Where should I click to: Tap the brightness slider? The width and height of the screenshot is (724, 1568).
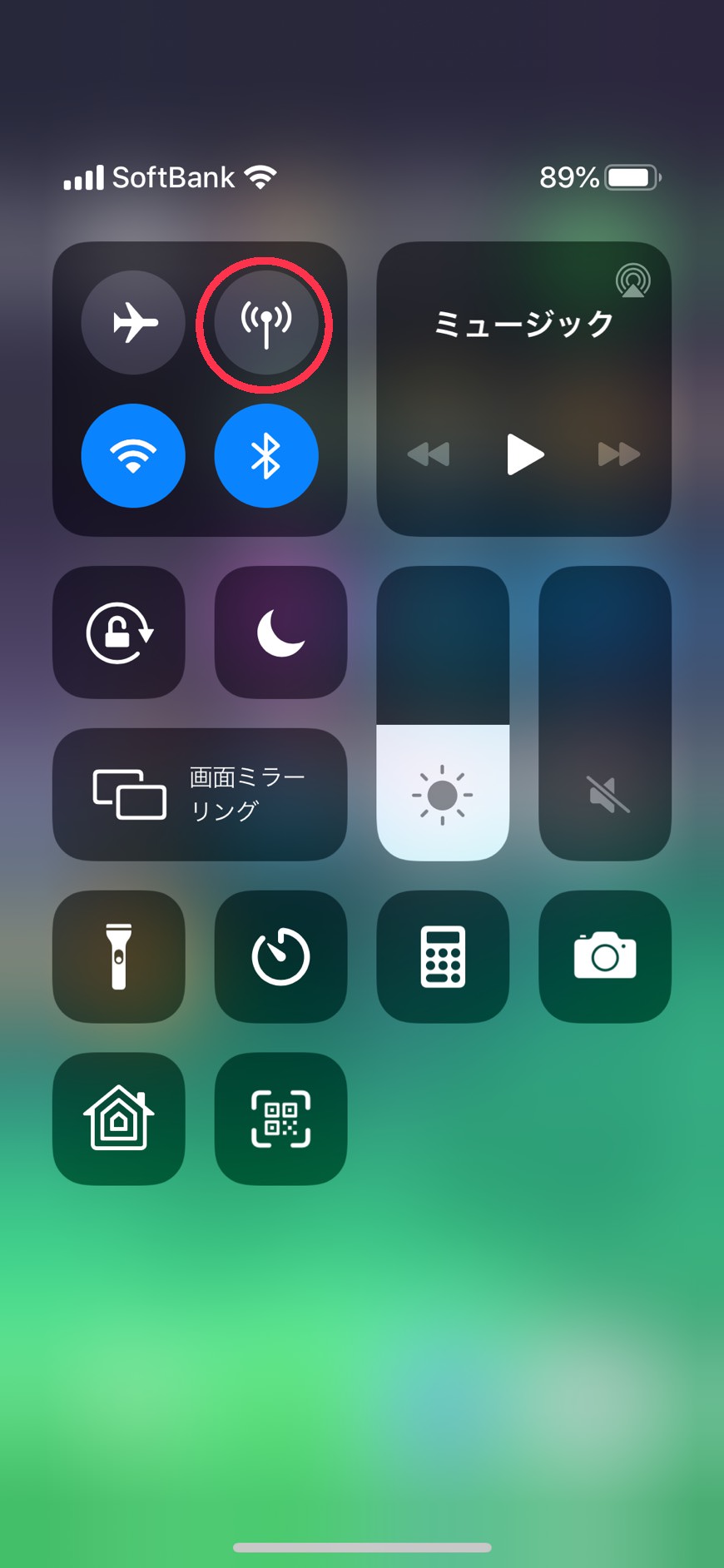(x=443, y=713)
